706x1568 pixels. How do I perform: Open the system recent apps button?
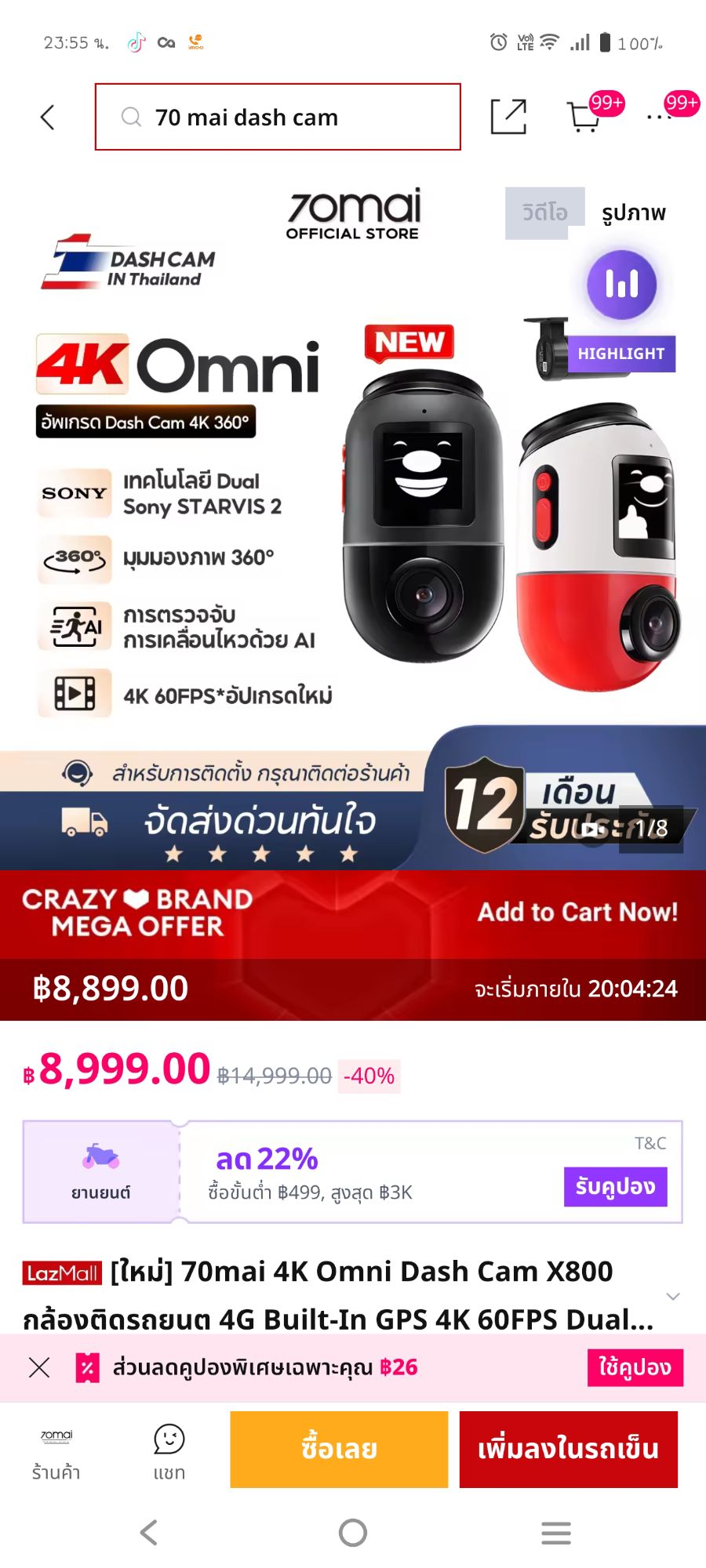(556, 1532)
